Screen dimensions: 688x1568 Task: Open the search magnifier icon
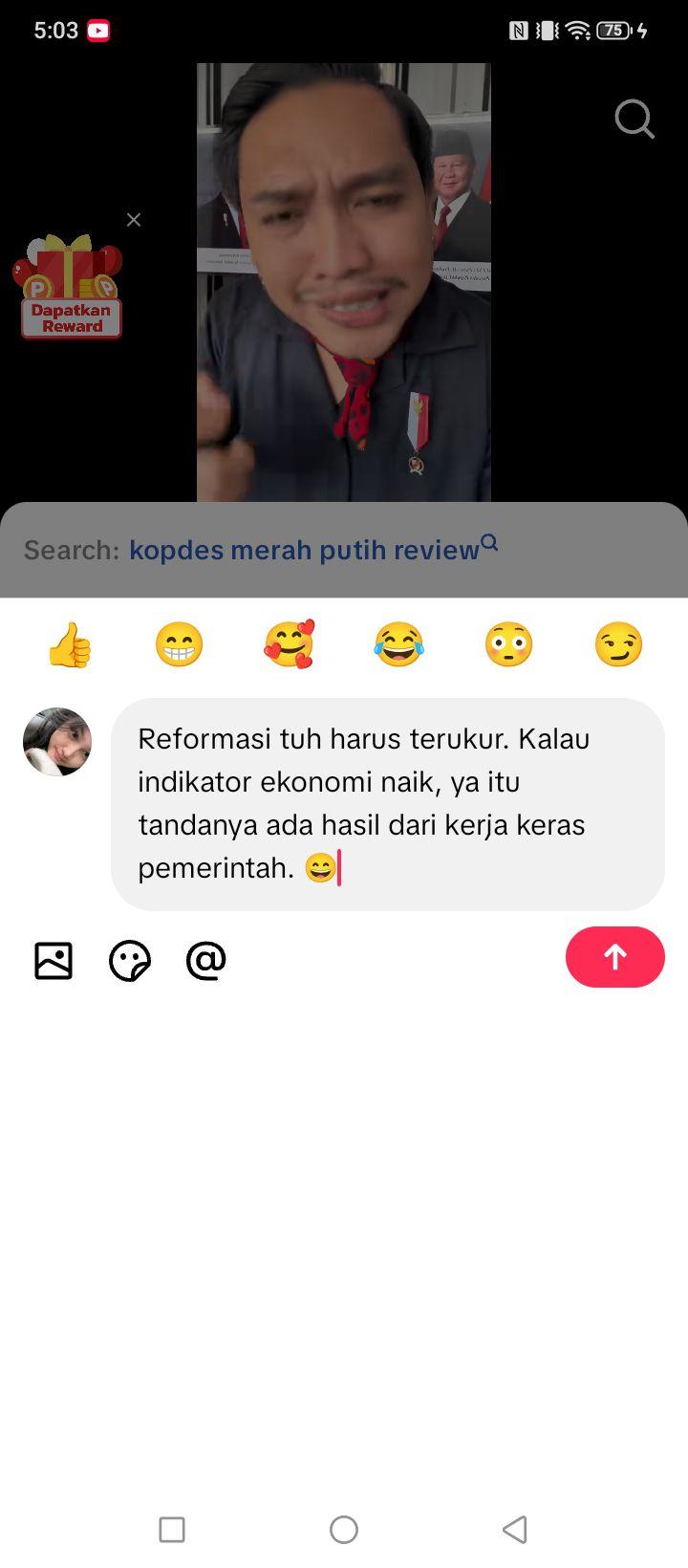click(x=634, y=120)
